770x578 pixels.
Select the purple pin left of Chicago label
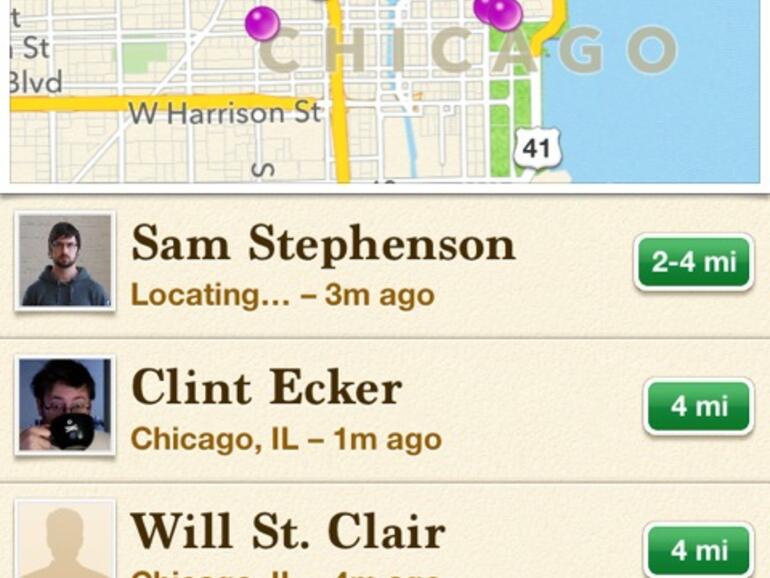coord(262,22)
